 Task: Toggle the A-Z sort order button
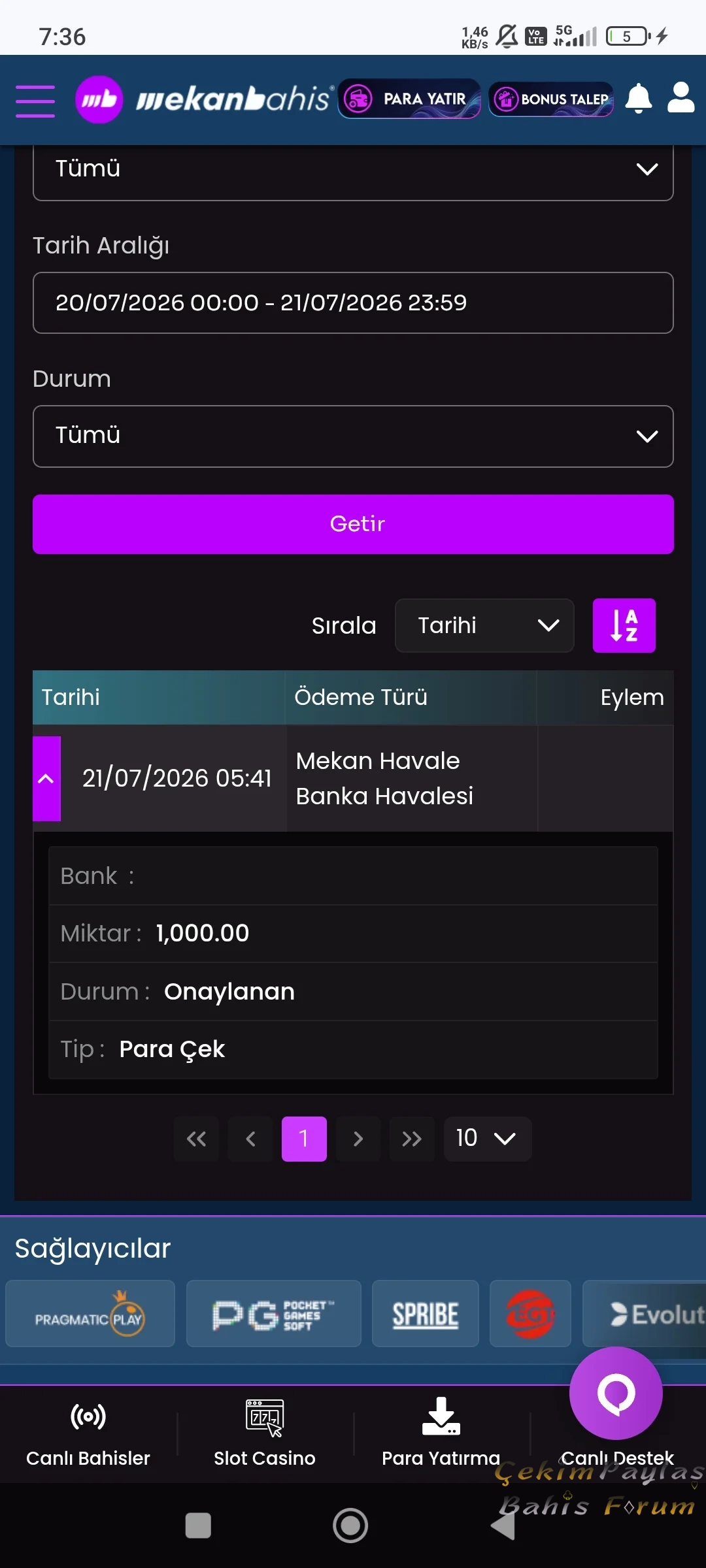tap(624, 626)
